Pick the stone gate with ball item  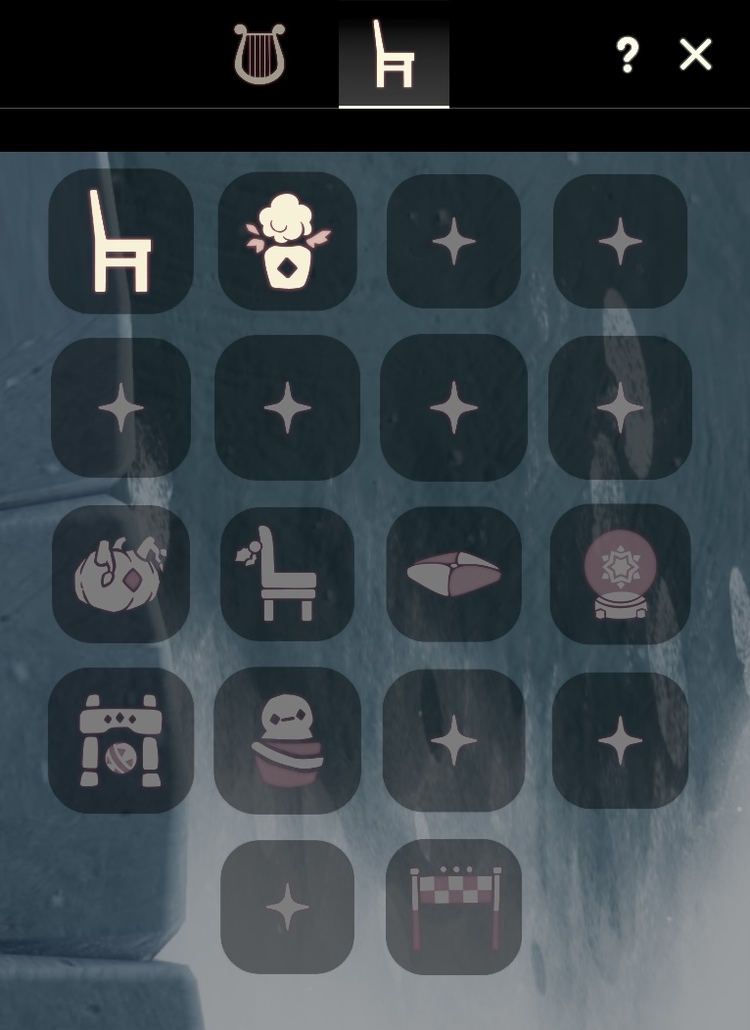click(x=120, y=741)
